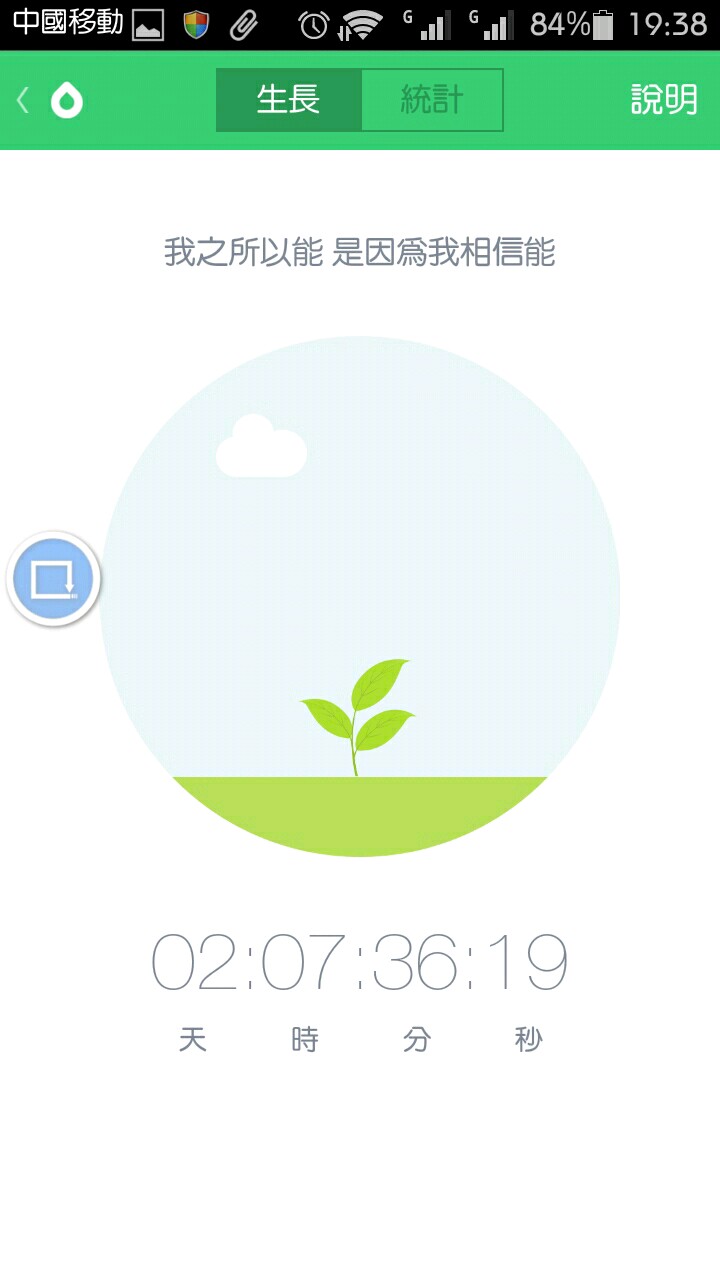720x1280 pixels.
Task: Go back using the header arrow
Action: click(24, 100)
